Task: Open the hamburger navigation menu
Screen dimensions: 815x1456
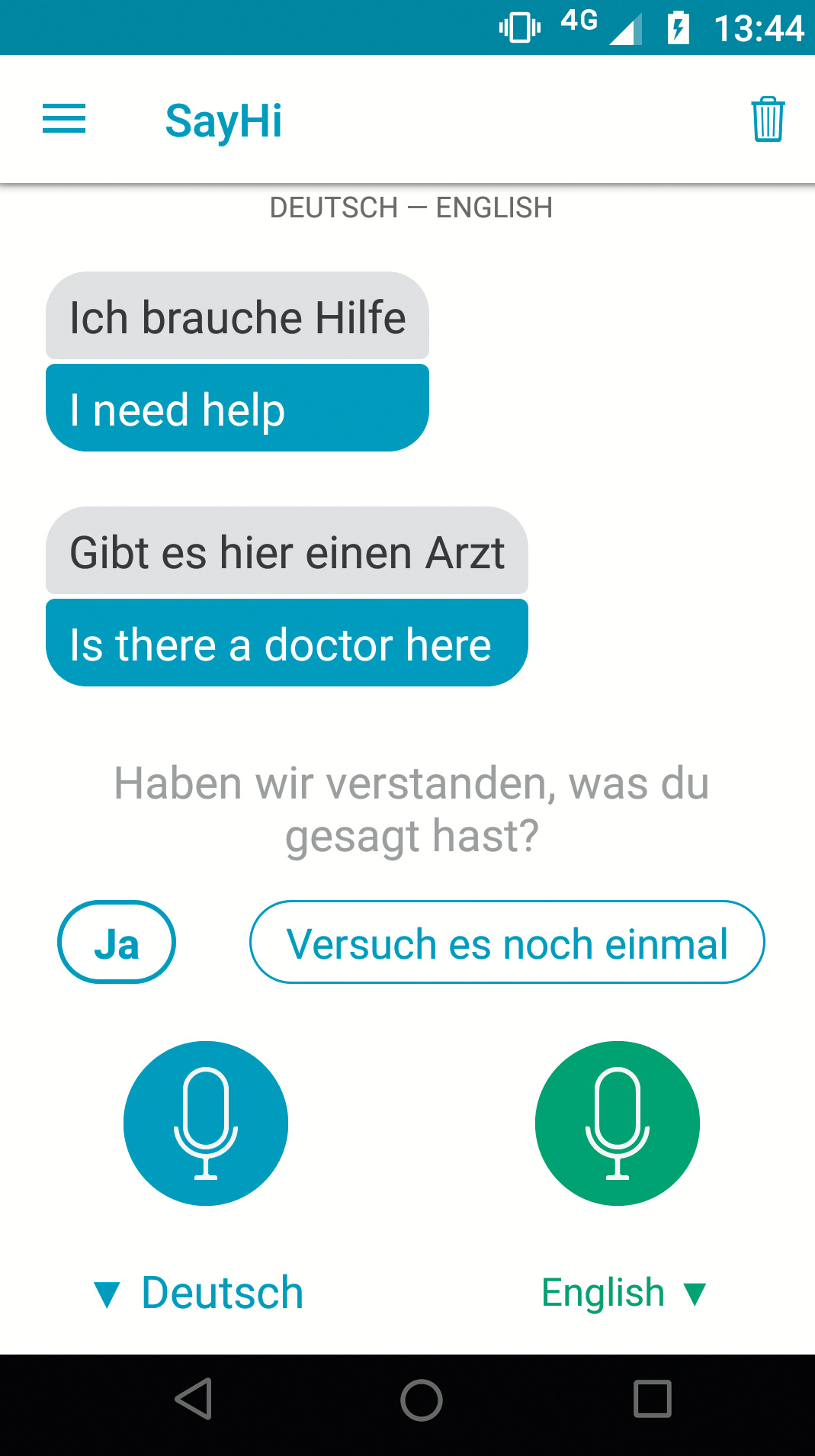Action: coord(64,120)
